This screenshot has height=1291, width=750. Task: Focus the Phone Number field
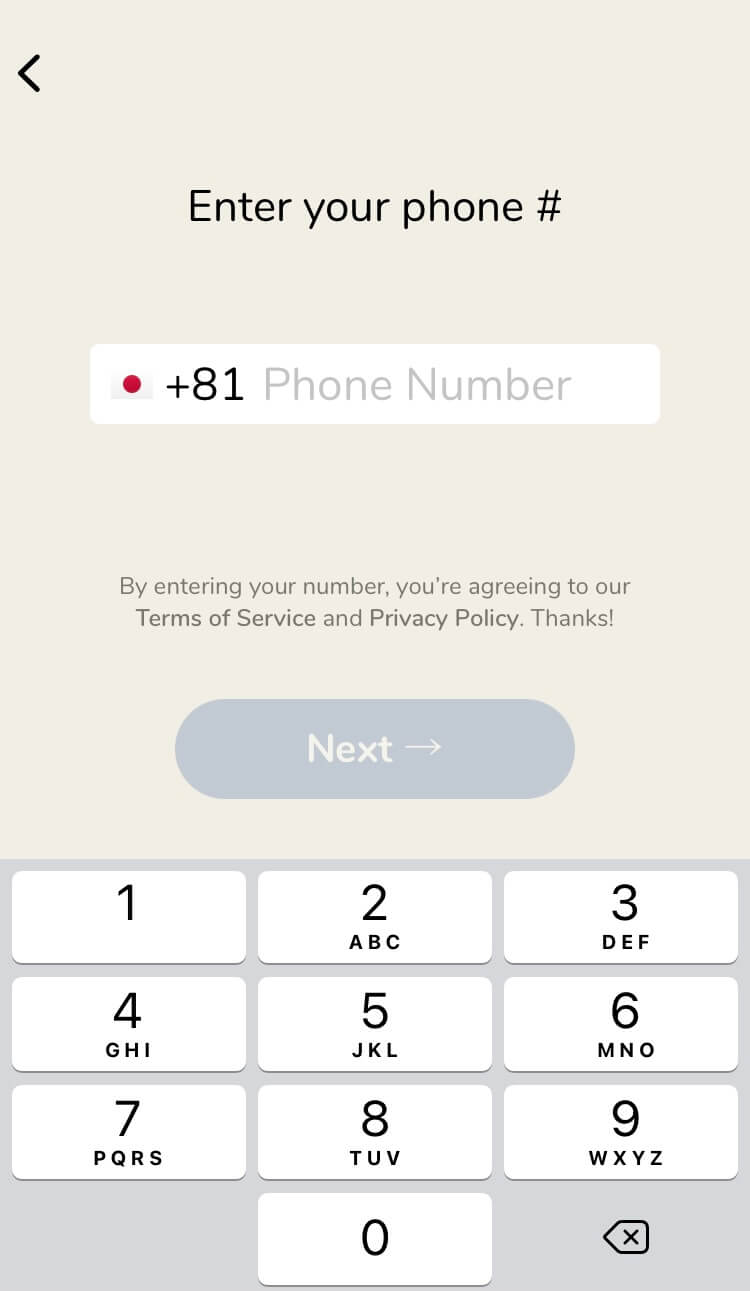coord(417,384)
